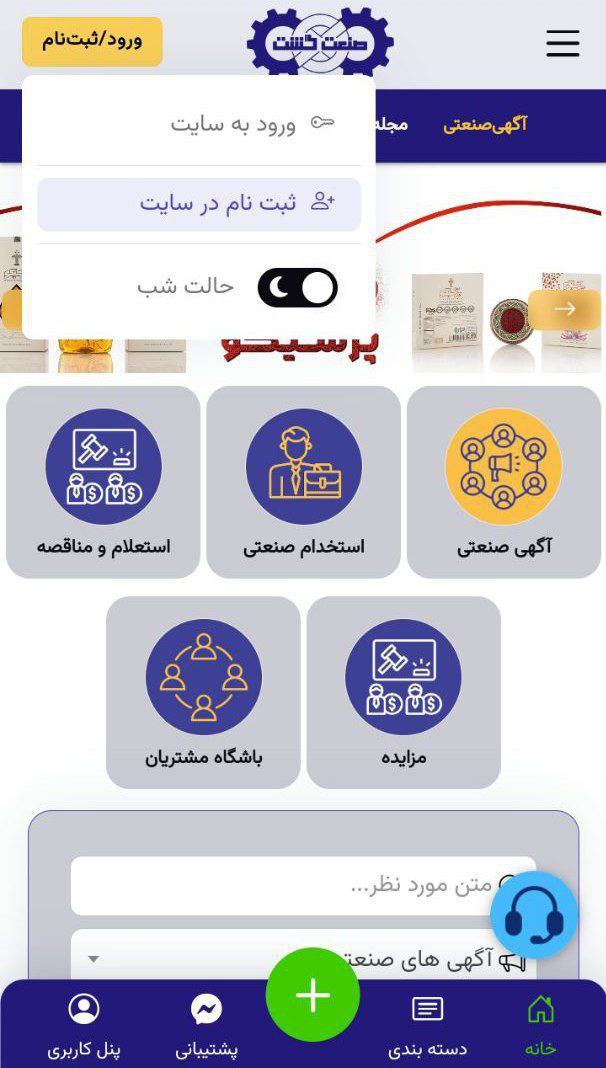
Task: Go to next banner slide arrow
Action: (x=564, y=309)
